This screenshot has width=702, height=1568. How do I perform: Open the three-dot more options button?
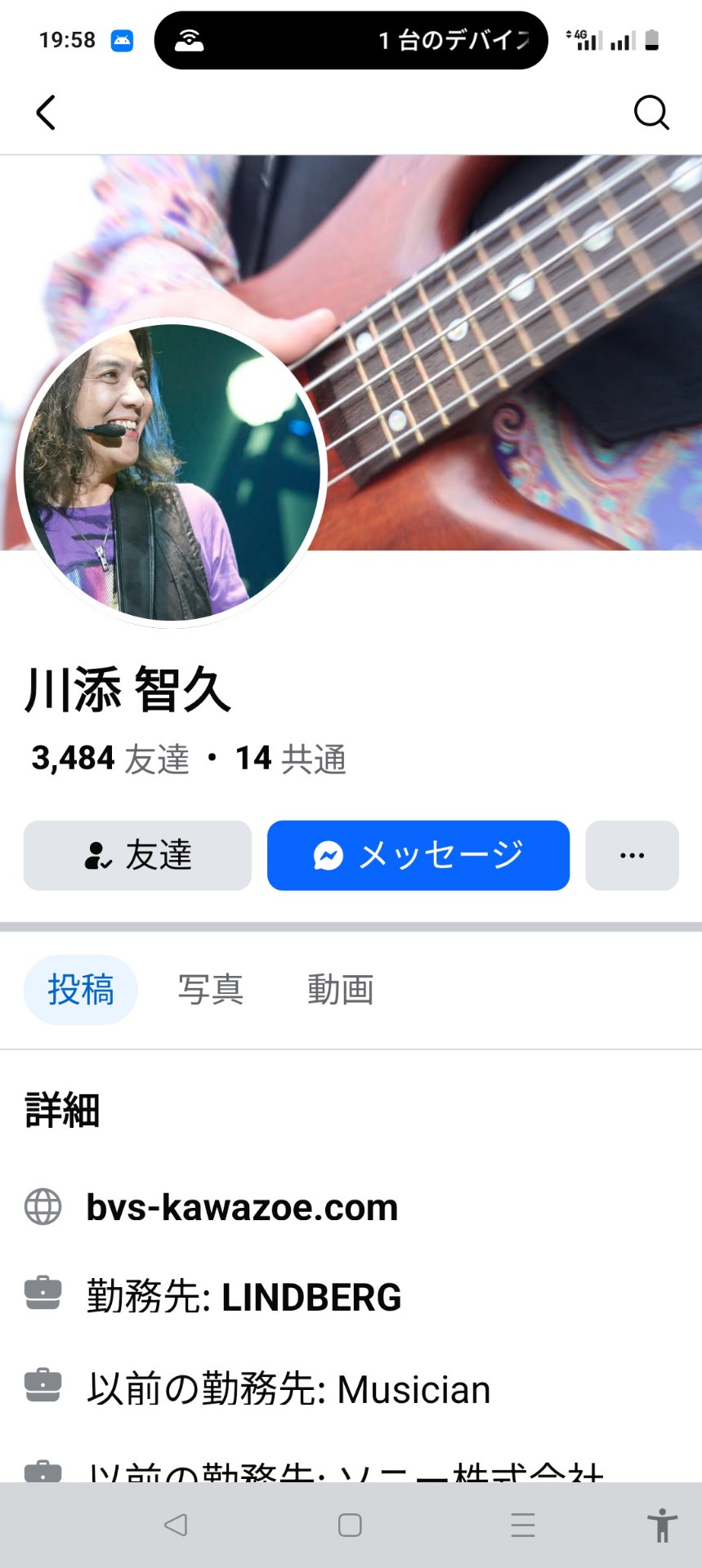[x=632, y=855]
